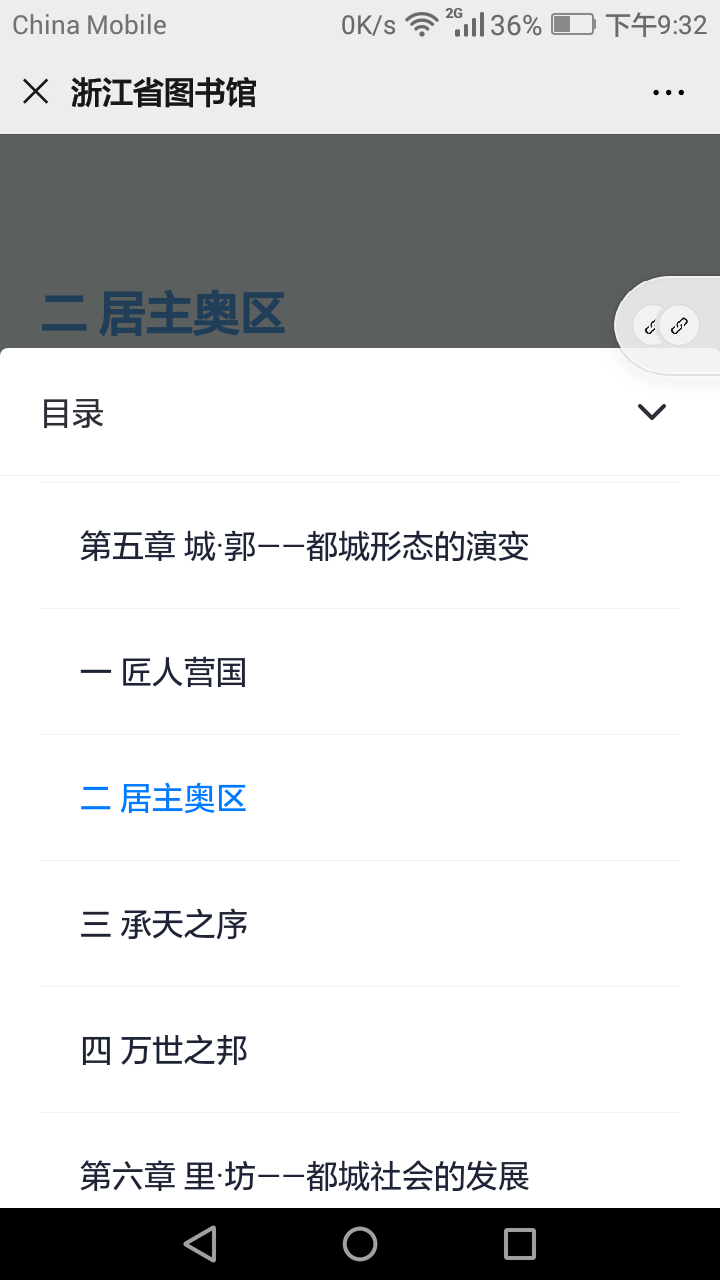Screen dimensions: 720x1280
Task: Select section 二 居主奥区 in the contents list
Action: (x=163, y=799)
